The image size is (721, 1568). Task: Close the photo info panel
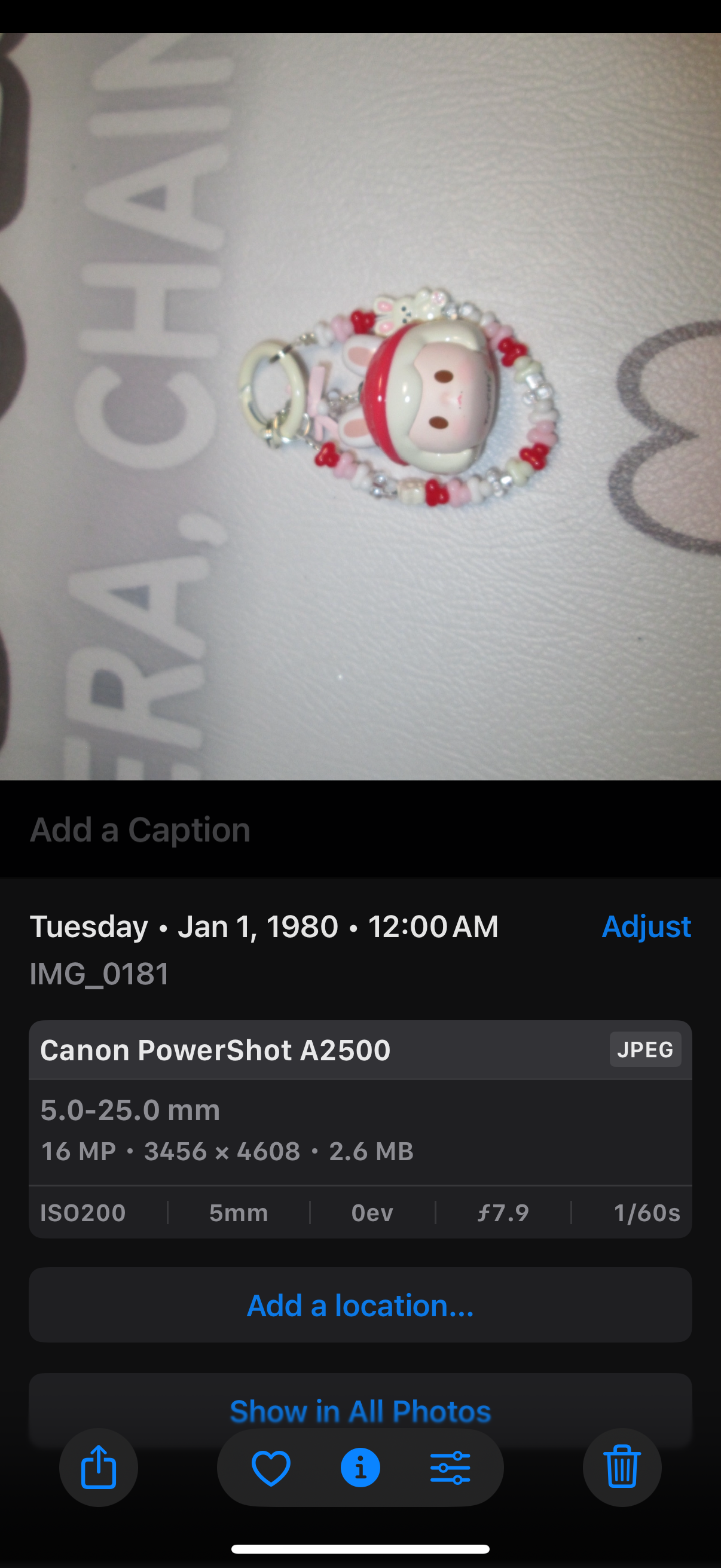(360, 1468)
